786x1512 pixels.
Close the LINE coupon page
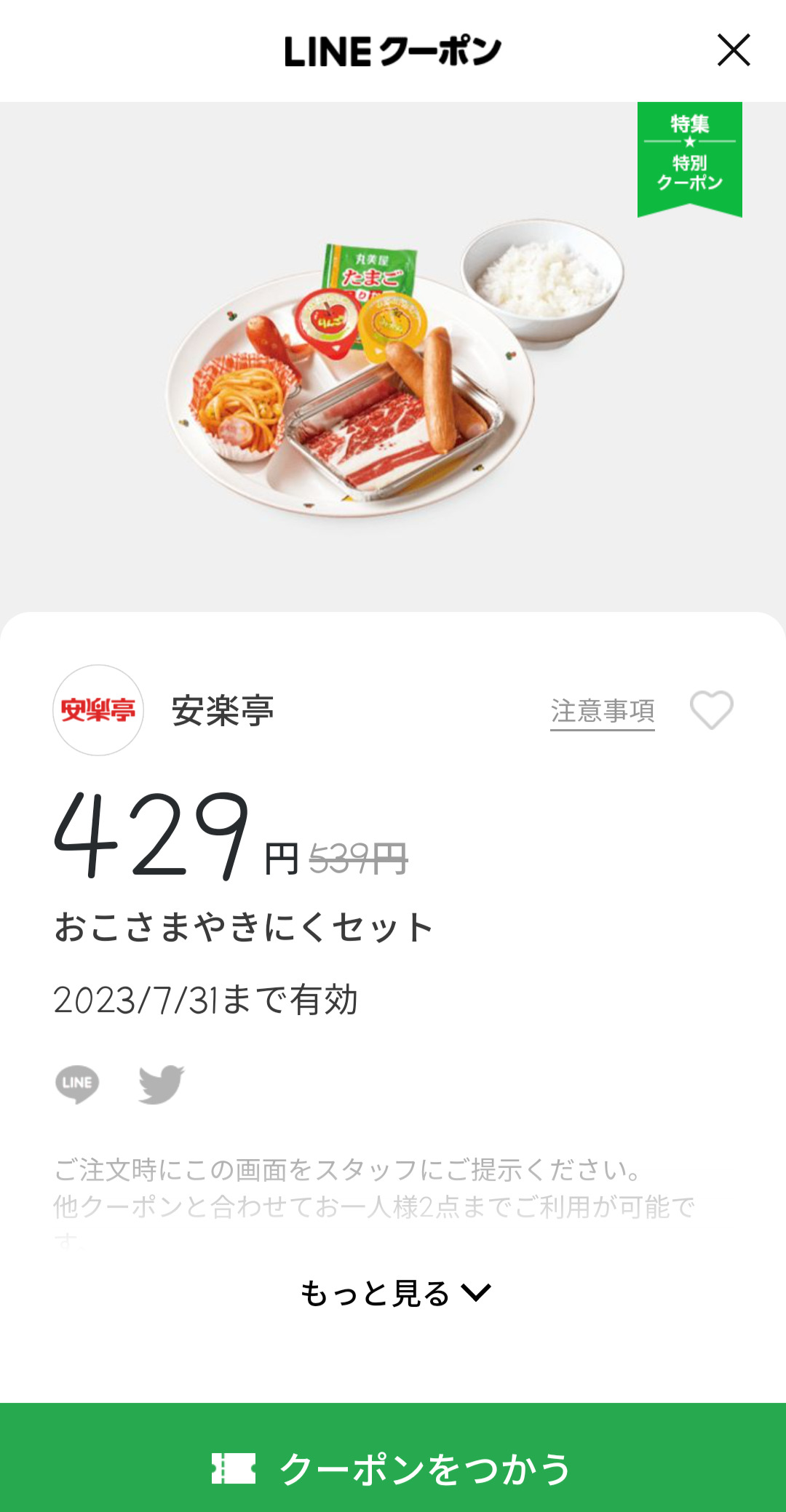(x=734, y=50)
